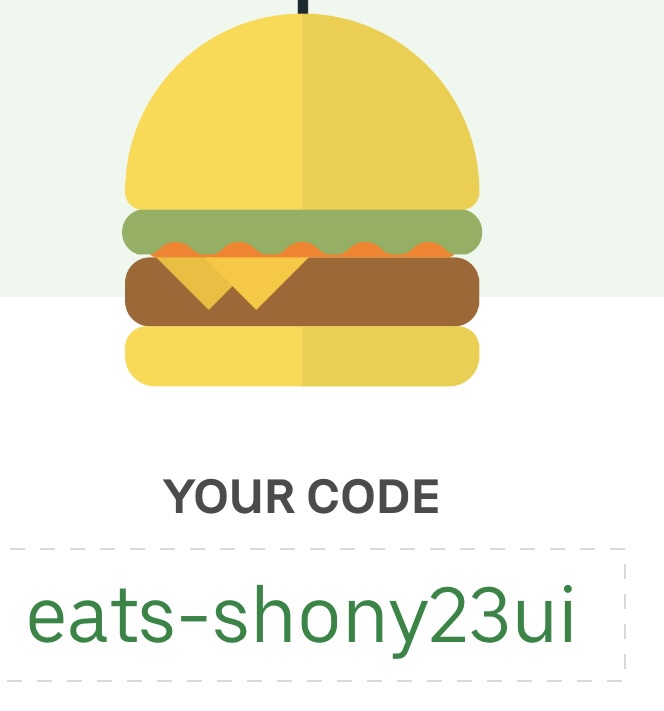The width and height of the screenshot is (664, 711).
Task: Tap the eats-shony23ui promo code box
Action: click(303, 616)
